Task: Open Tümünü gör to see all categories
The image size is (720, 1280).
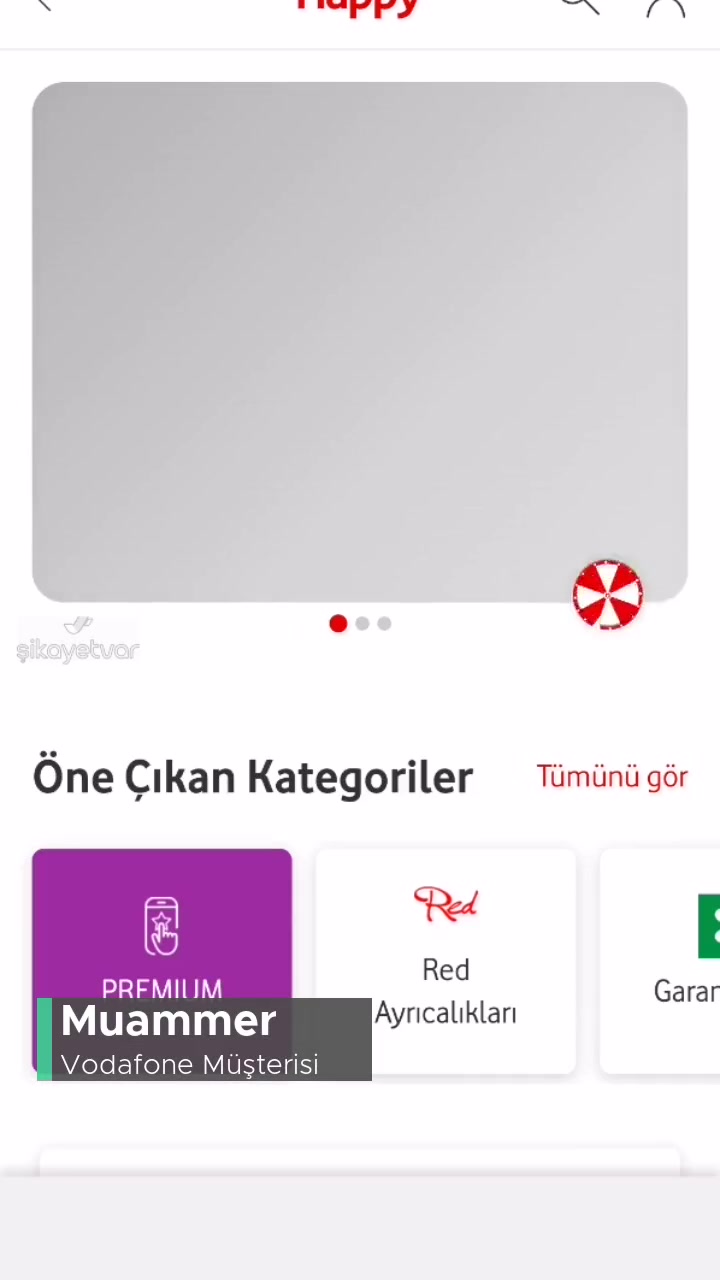Action: (612, 776)
